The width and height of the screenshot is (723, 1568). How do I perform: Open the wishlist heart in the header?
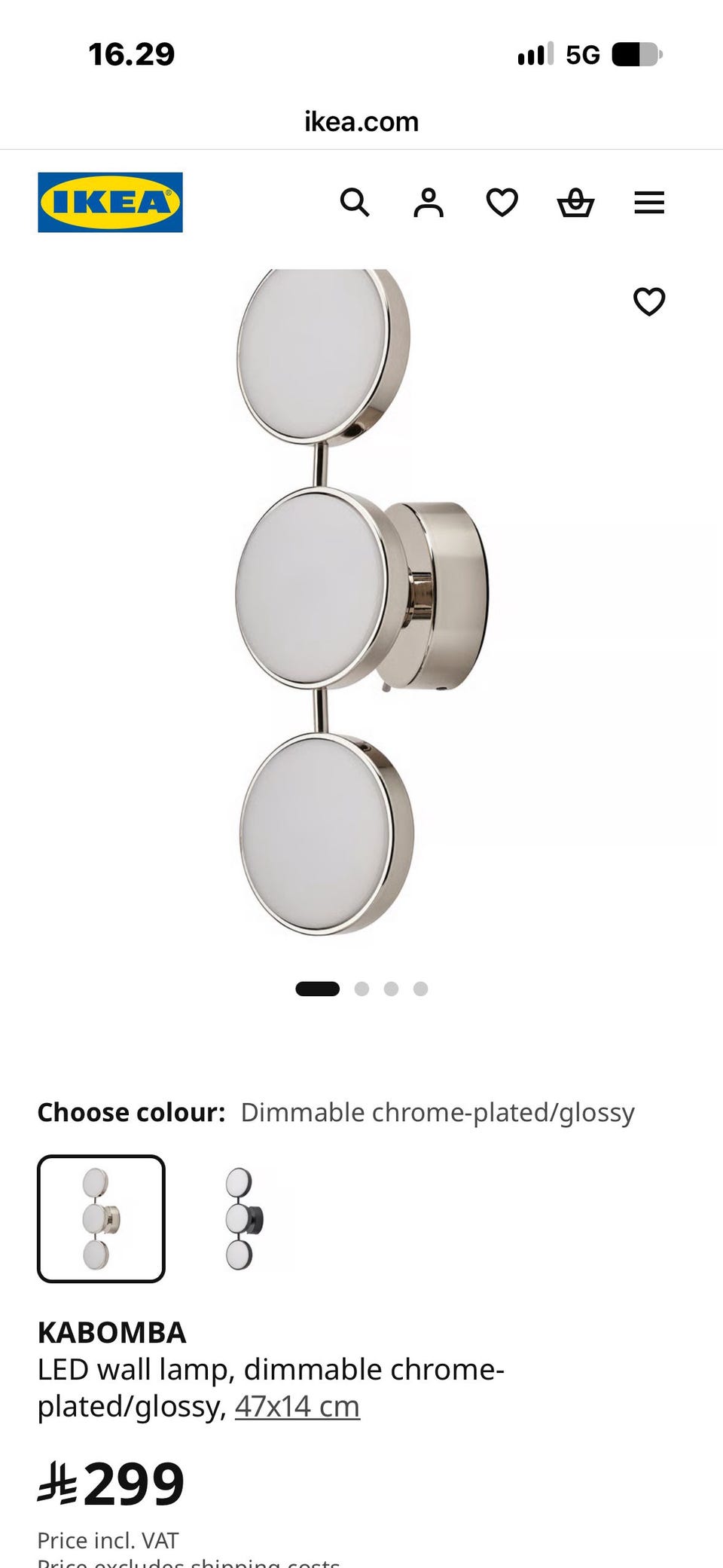502,203
